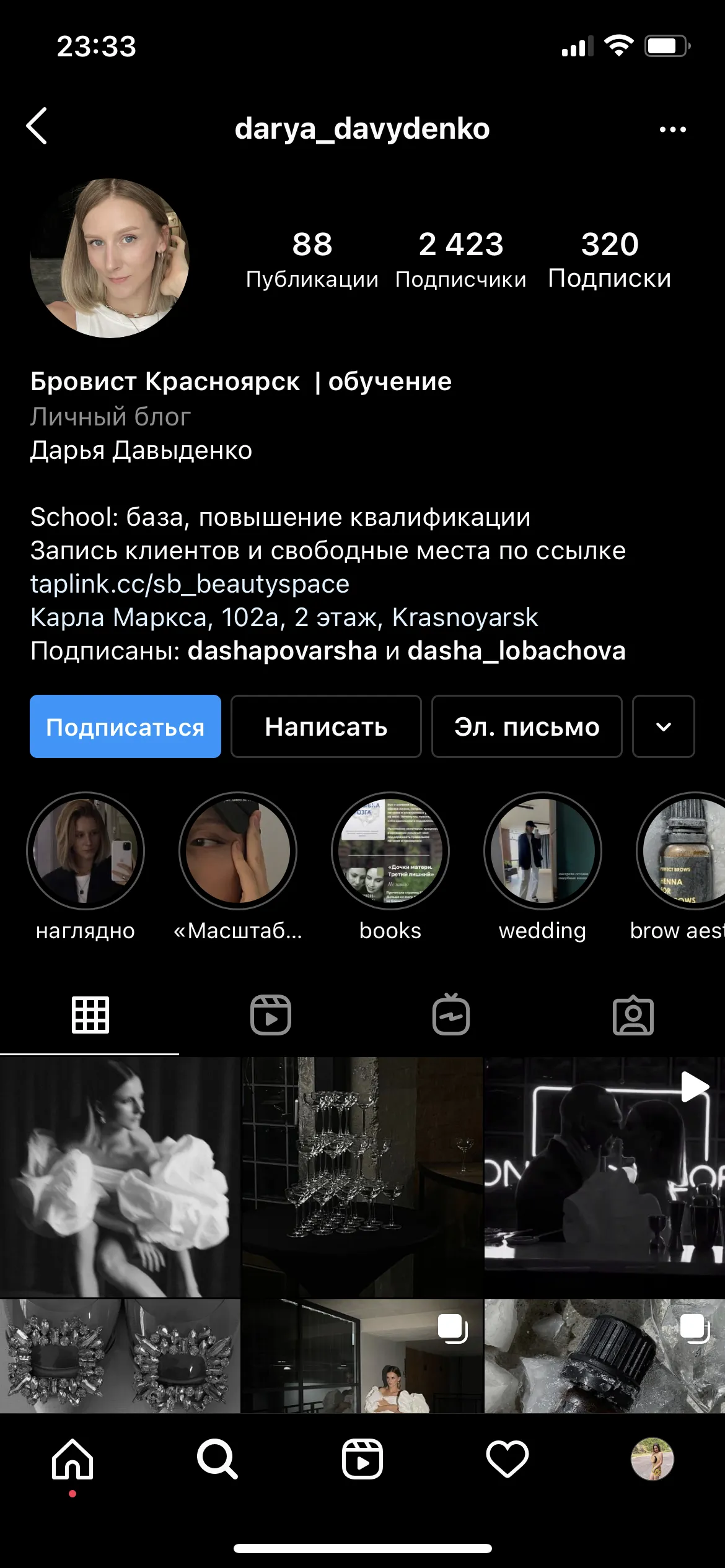Viewport: 725px width, 1568px height.
Task: Tap the blue Подписаться follow button
Action: coord(125,726)
